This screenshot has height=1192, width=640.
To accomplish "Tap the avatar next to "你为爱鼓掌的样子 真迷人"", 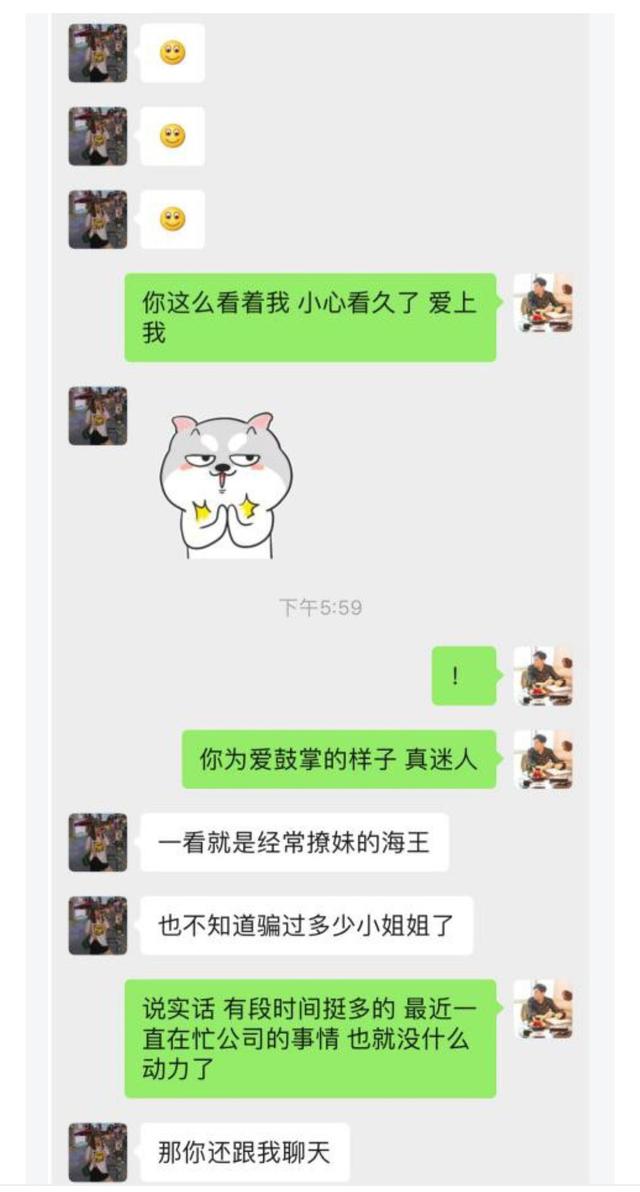I will 543,759.
